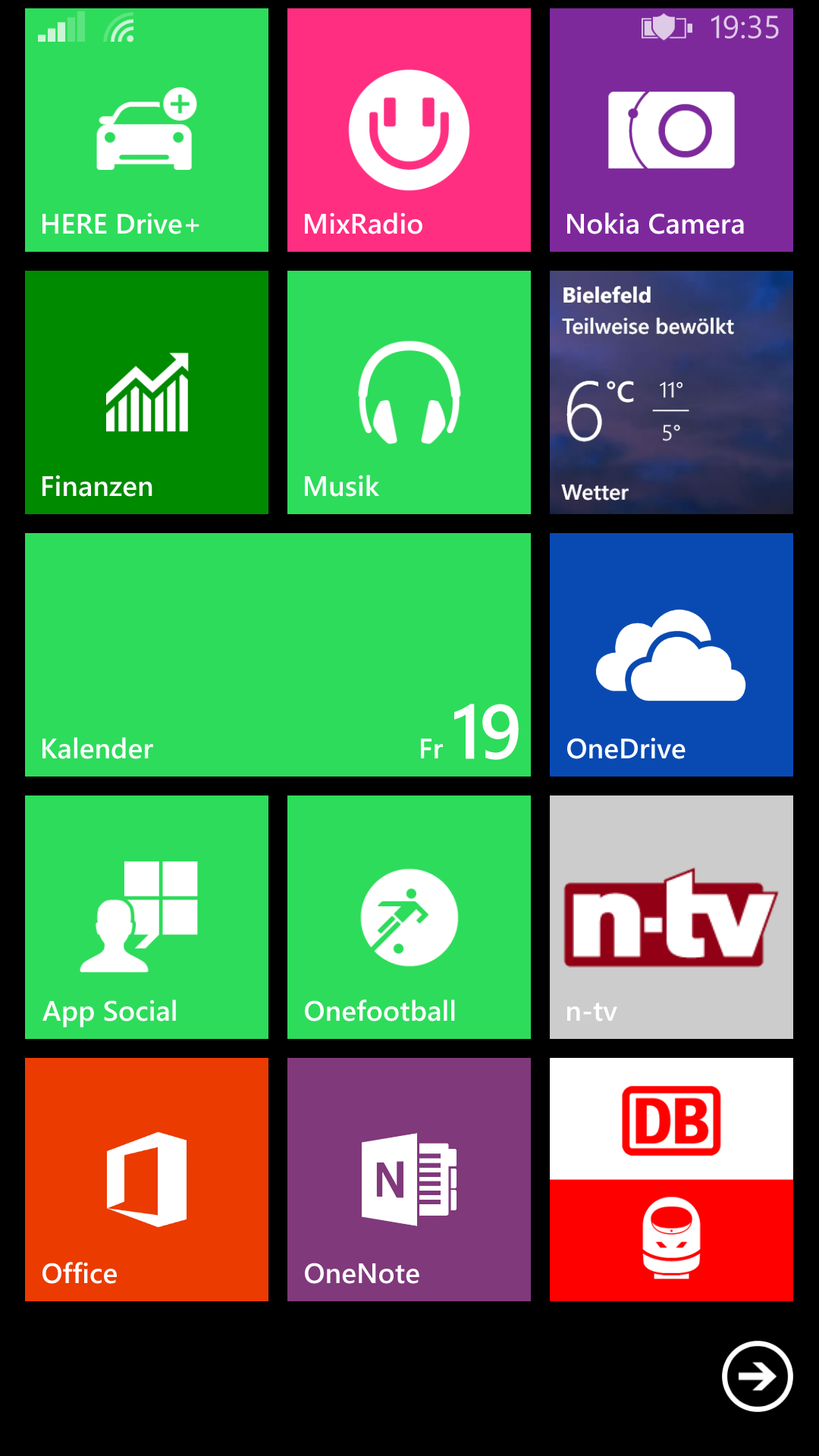Launch the Onefootball app
Screen dimensions: 819x1456
[409, 917]
